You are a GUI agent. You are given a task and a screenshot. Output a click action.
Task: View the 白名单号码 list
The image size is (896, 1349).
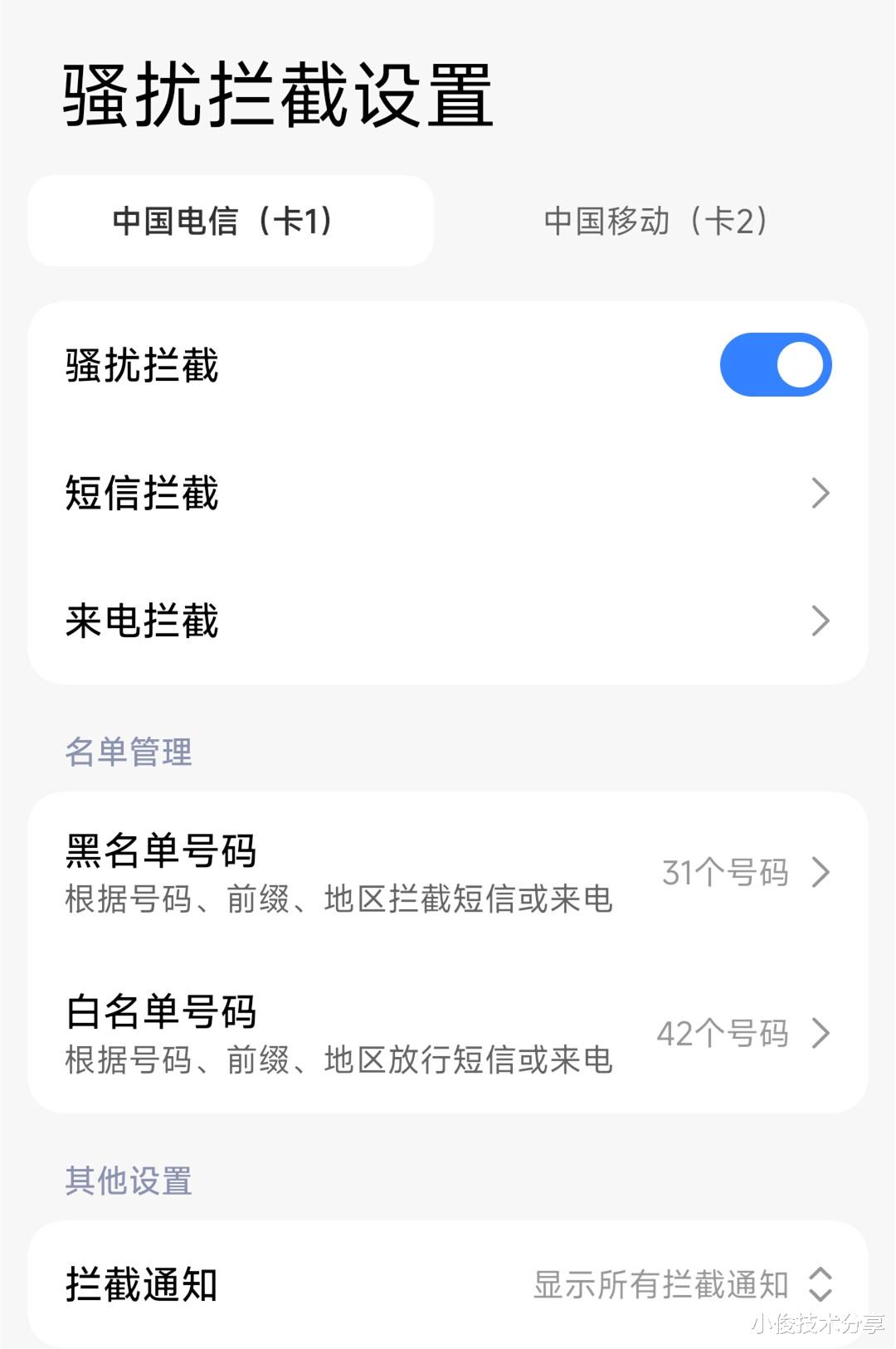click(x=448, y=1034)
